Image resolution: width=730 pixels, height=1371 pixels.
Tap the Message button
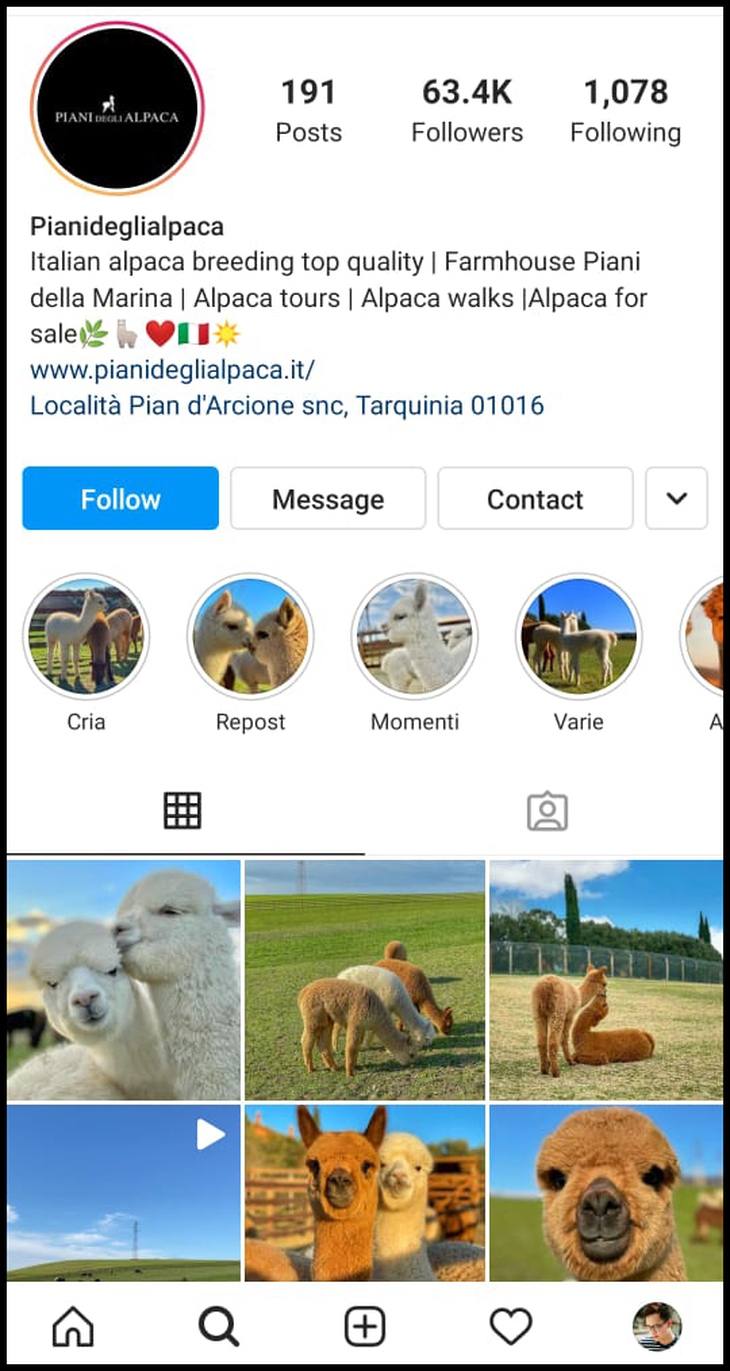[x=328, y=498]
